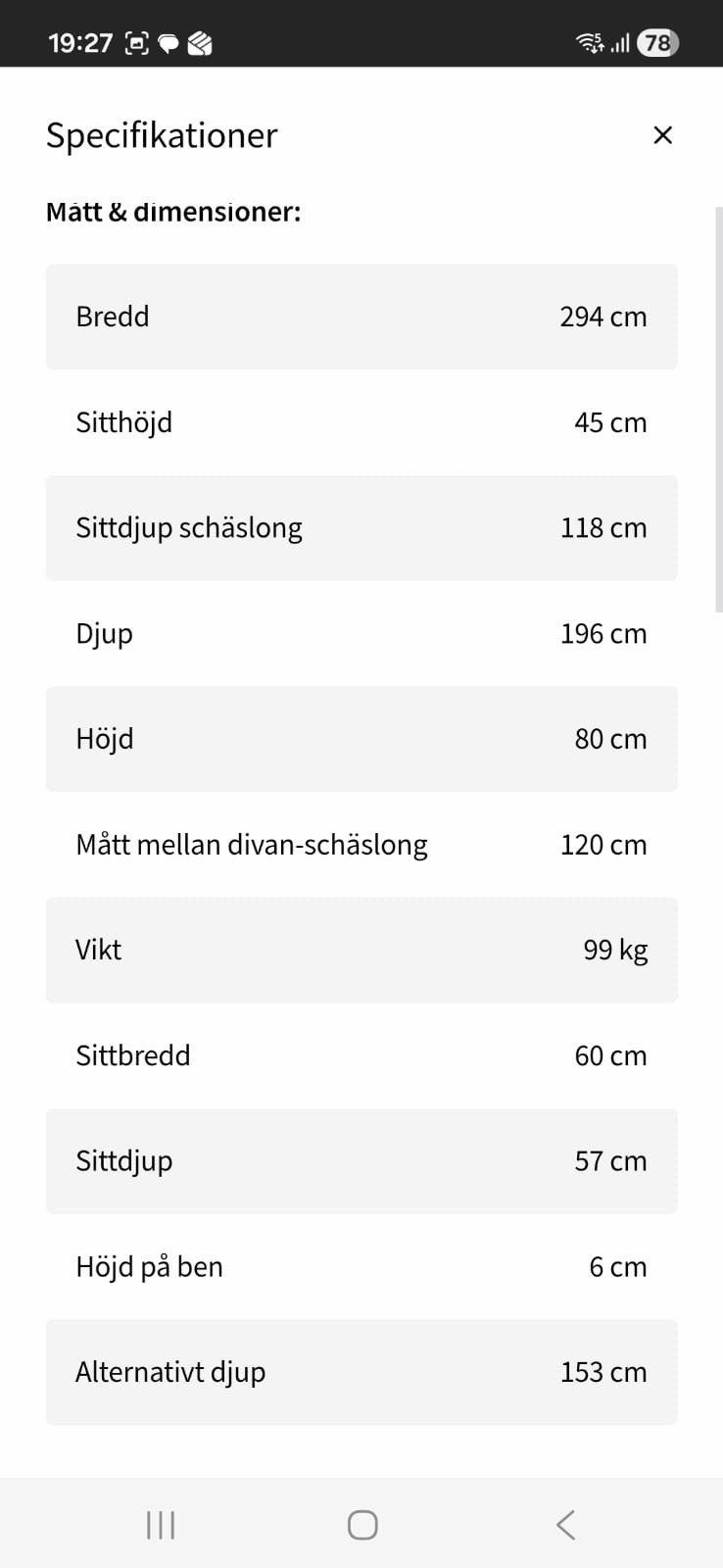Go back with the system back button

[565, 1524]
